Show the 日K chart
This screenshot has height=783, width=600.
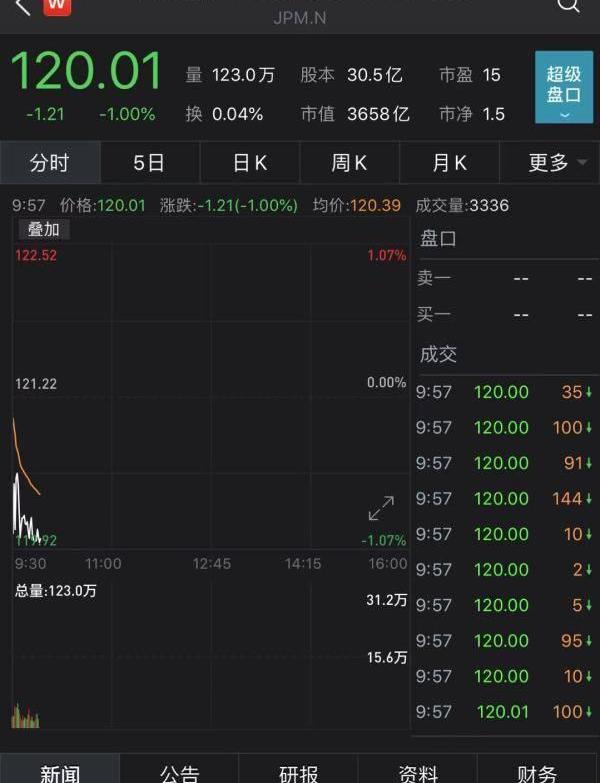(249, 163)
